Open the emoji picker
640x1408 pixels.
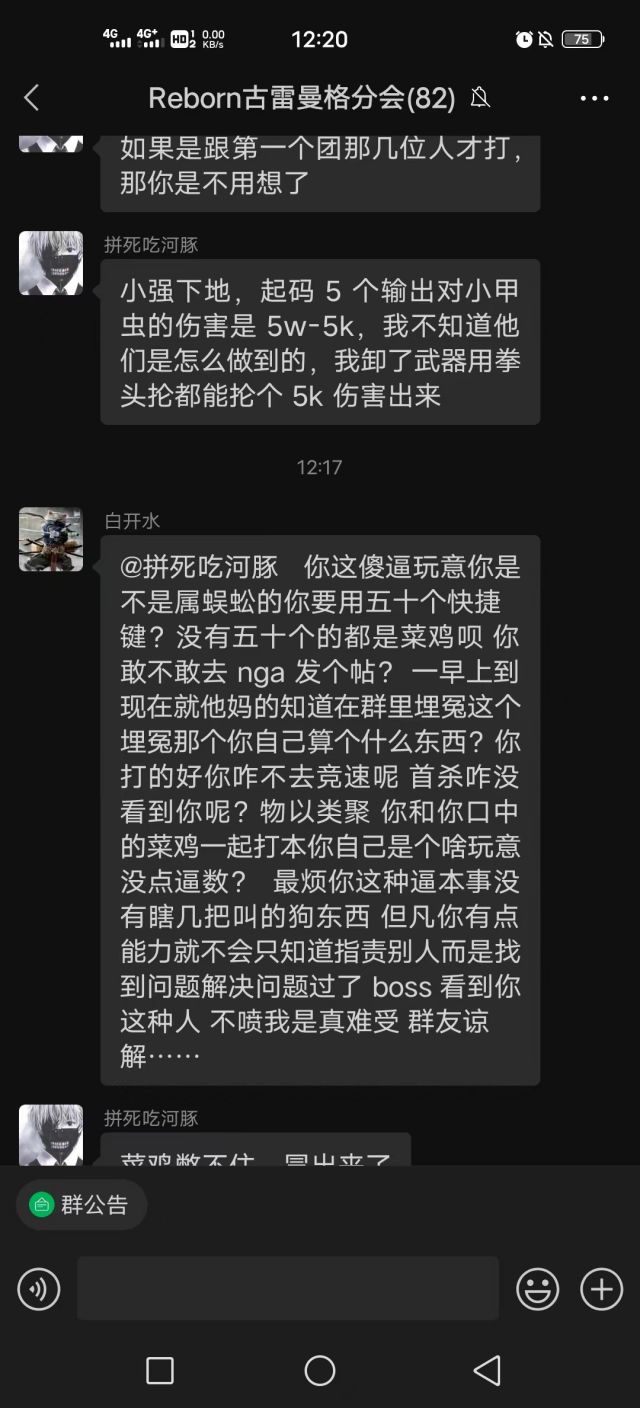[x=537, y=1289]
